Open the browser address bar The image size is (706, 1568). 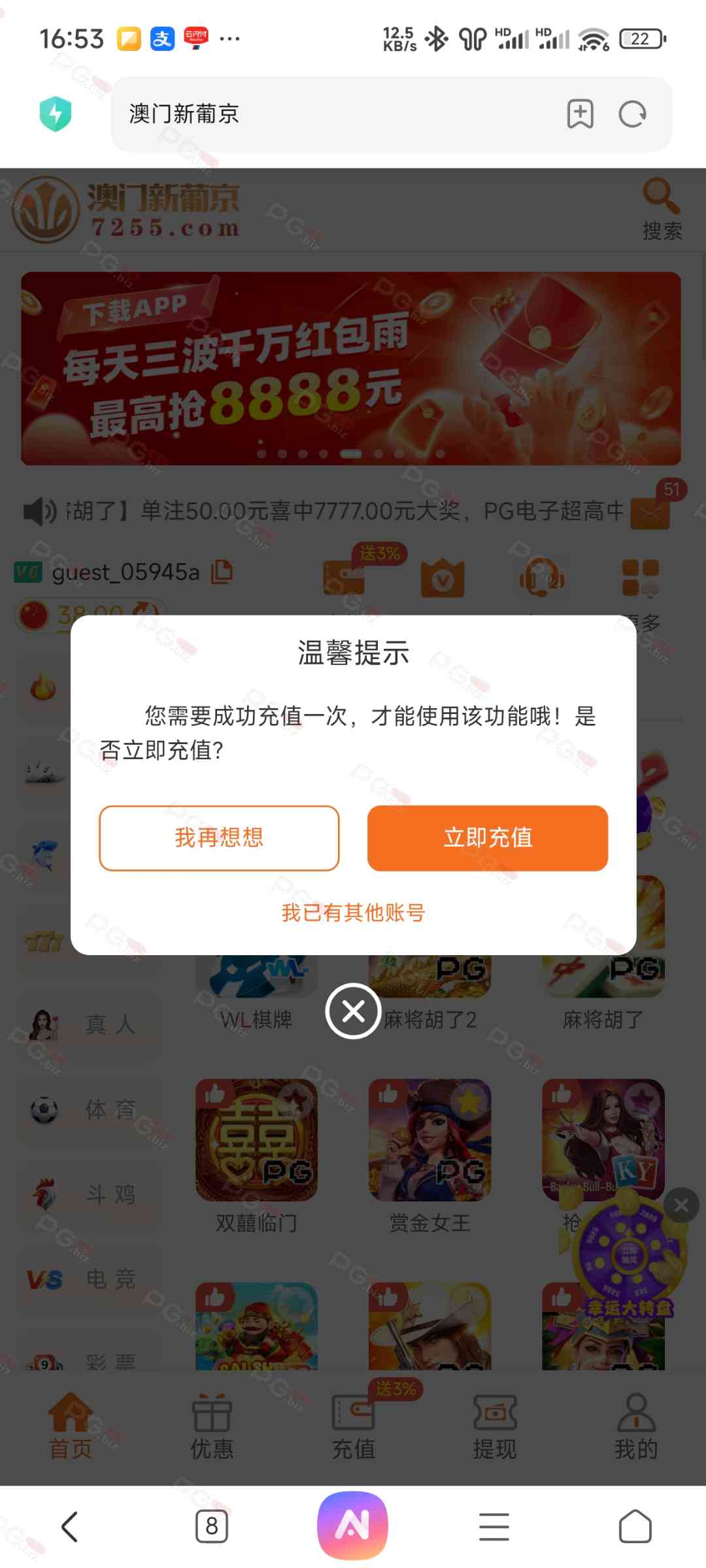tap(327, 114)
